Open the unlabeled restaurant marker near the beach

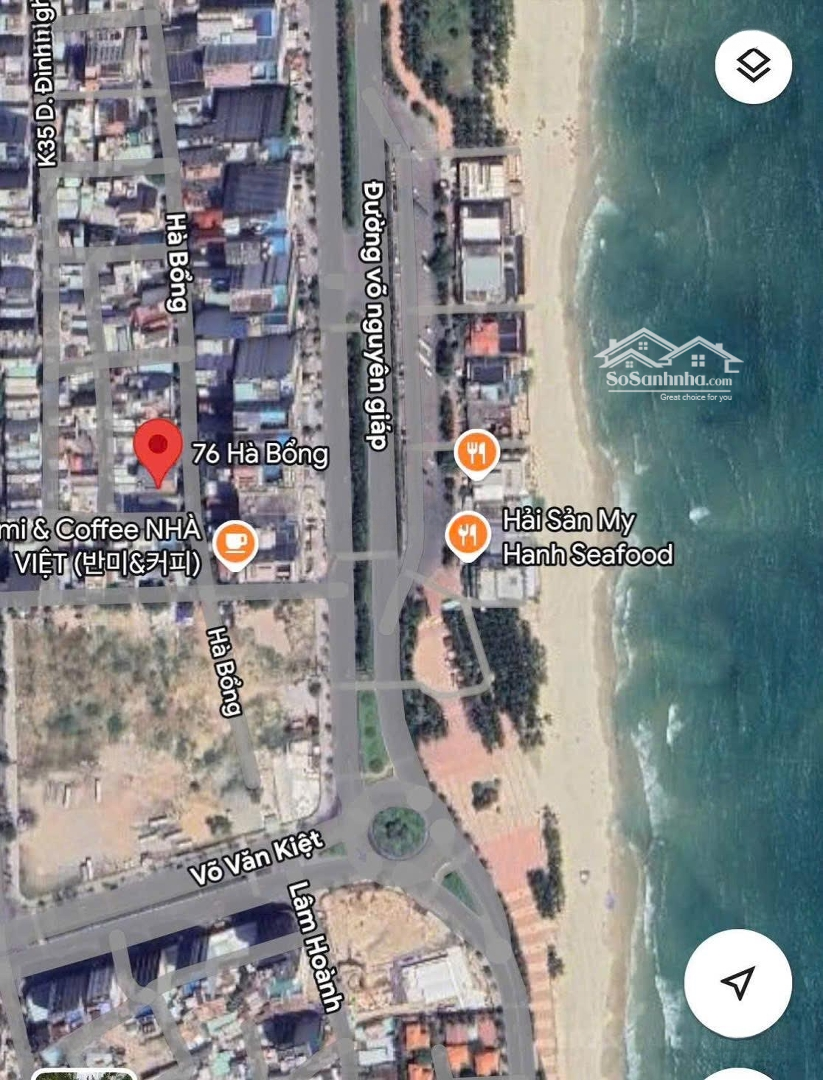(477, 454)
